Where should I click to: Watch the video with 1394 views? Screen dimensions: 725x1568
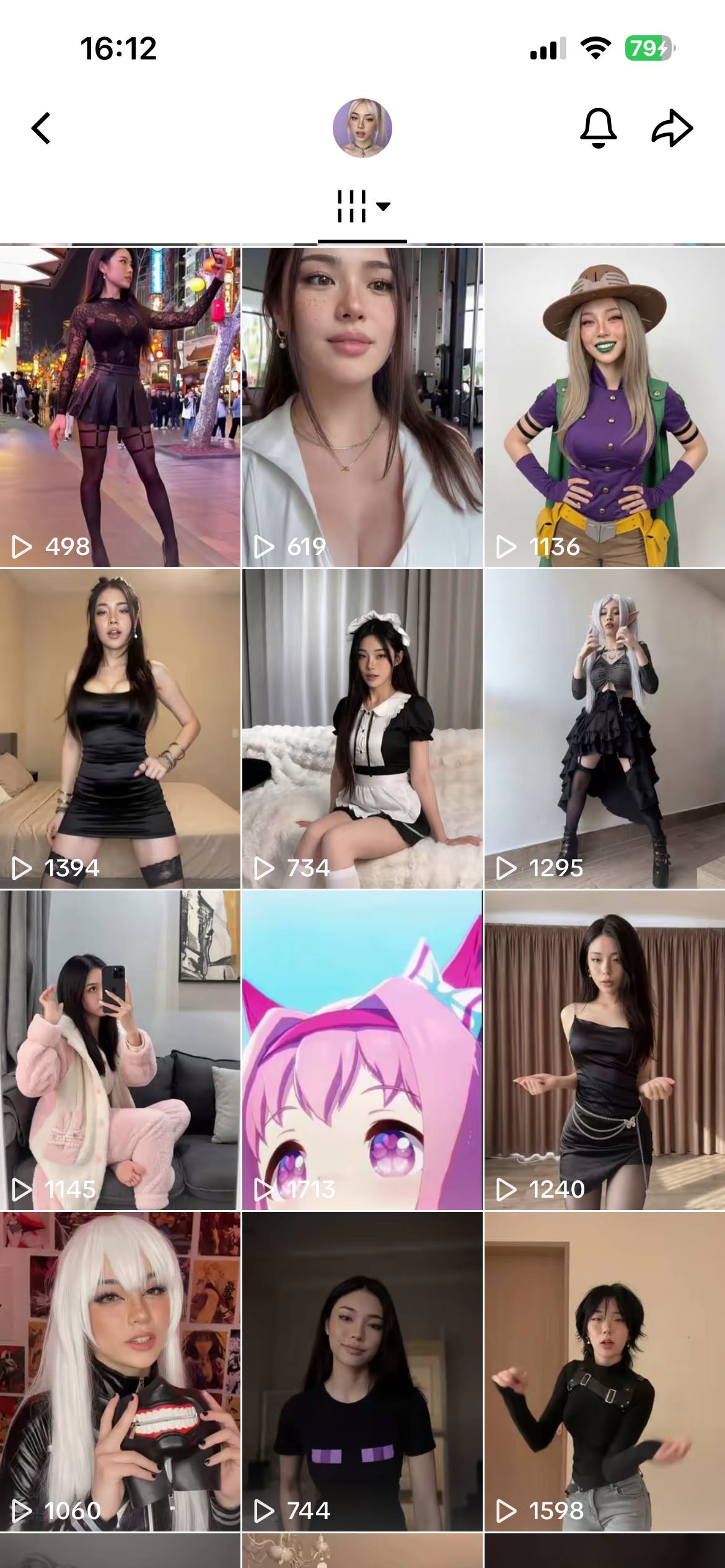coord(120,728)
